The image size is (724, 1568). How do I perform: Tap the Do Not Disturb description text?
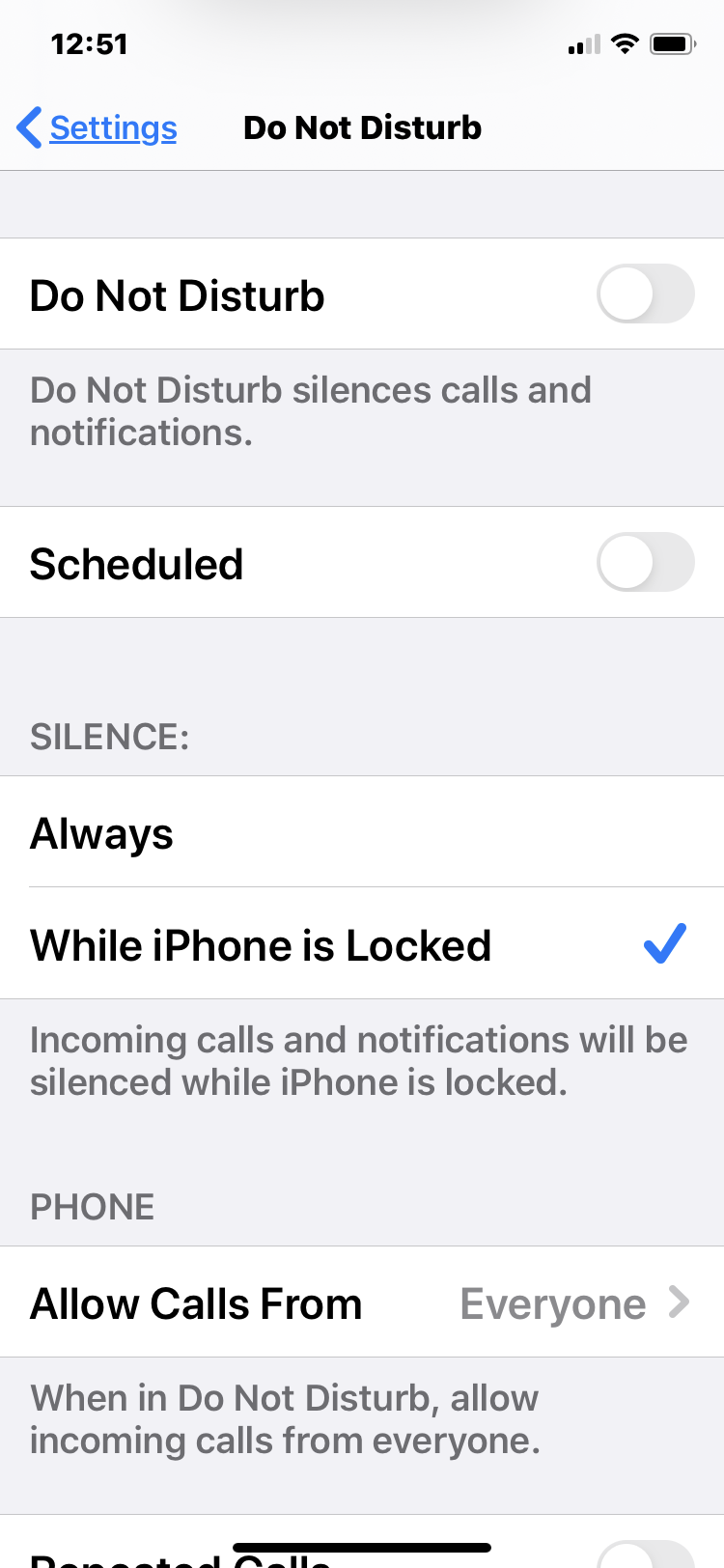311,410
